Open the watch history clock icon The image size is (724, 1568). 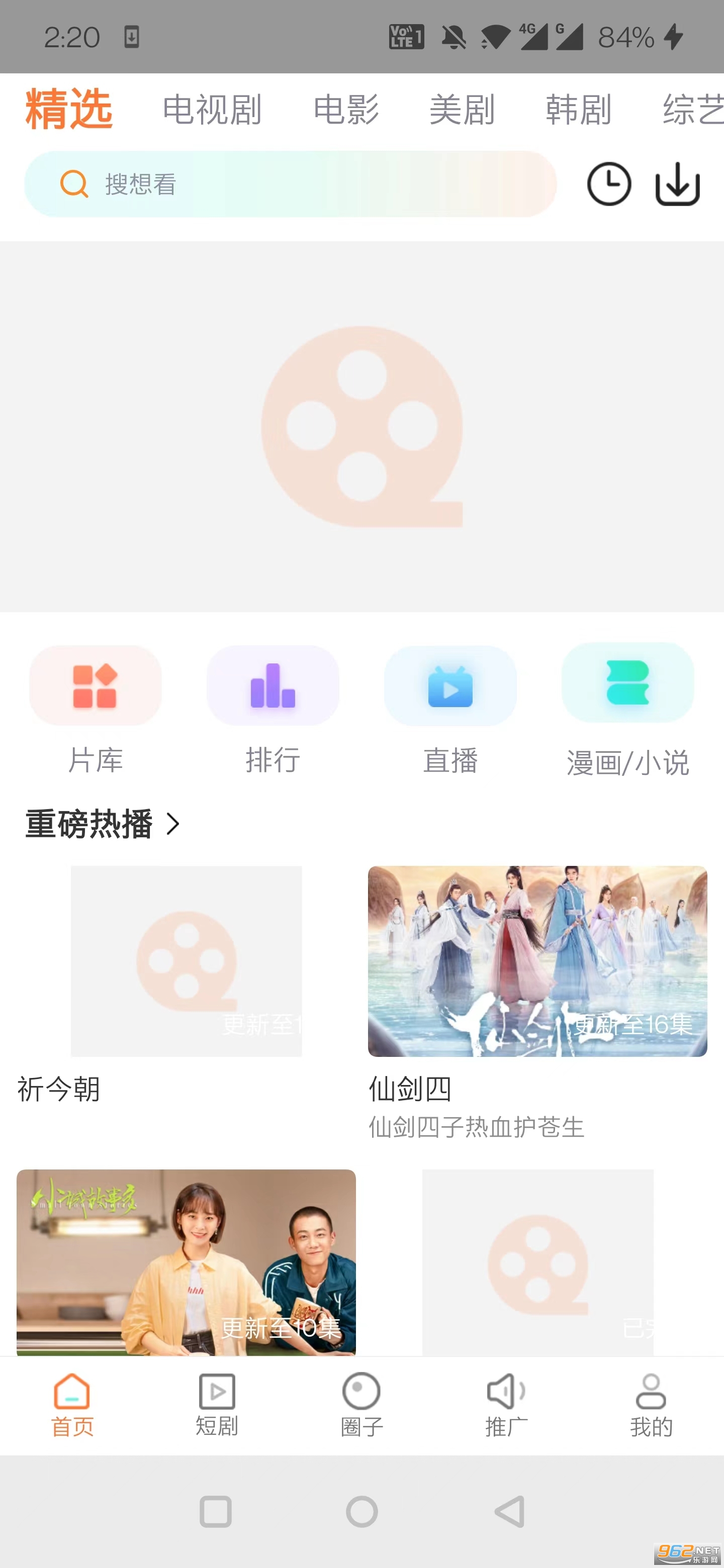608,184
